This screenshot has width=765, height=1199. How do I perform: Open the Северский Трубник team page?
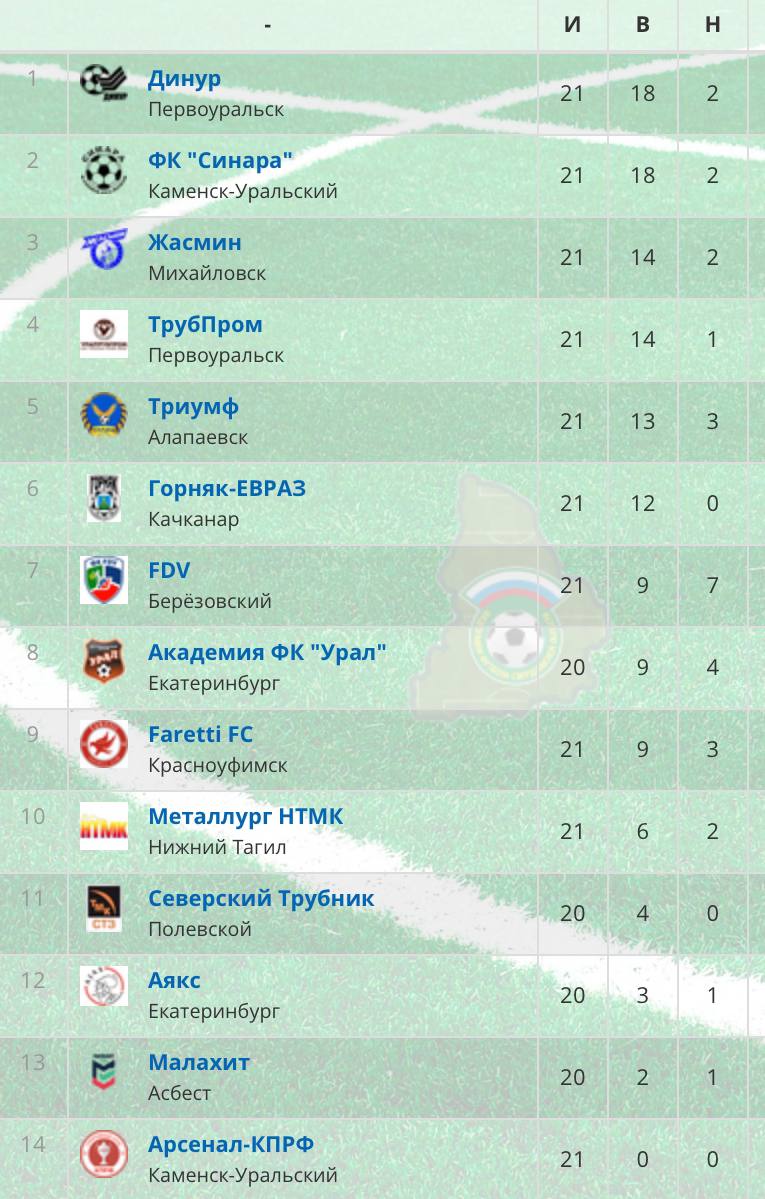pyautogui.click(x=261, y=898)
